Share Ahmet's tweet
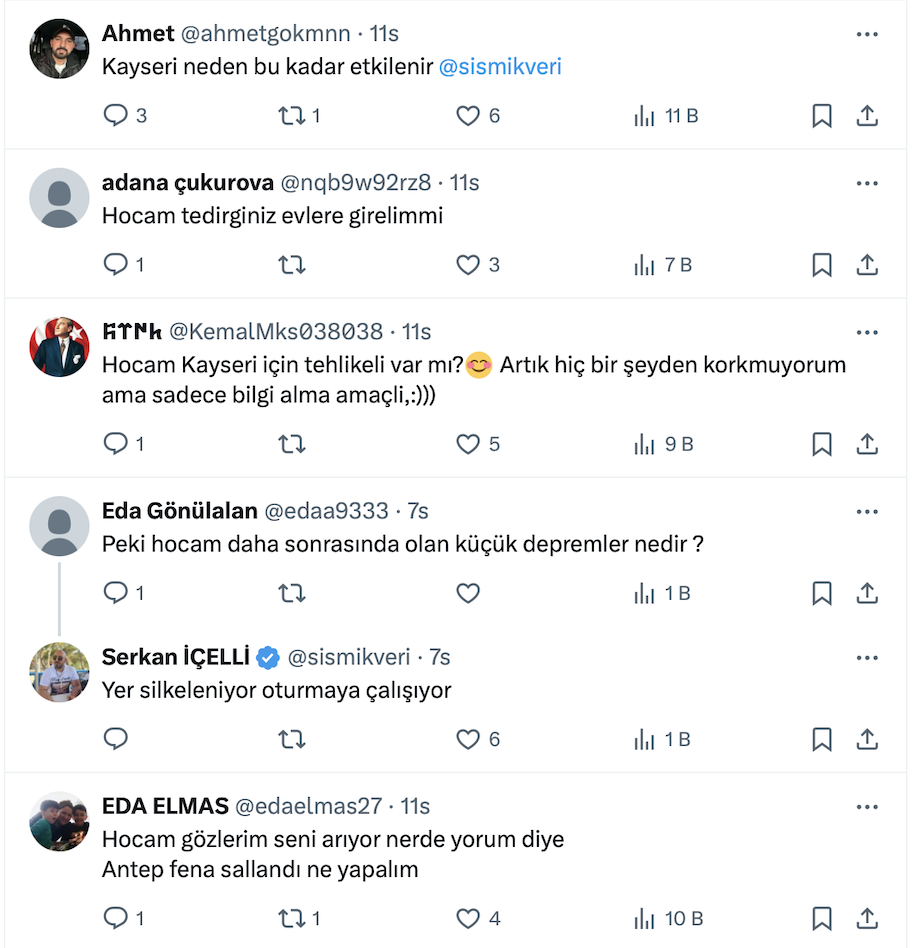920x948 pixels. pyautogui.click(x=867, y=116)
